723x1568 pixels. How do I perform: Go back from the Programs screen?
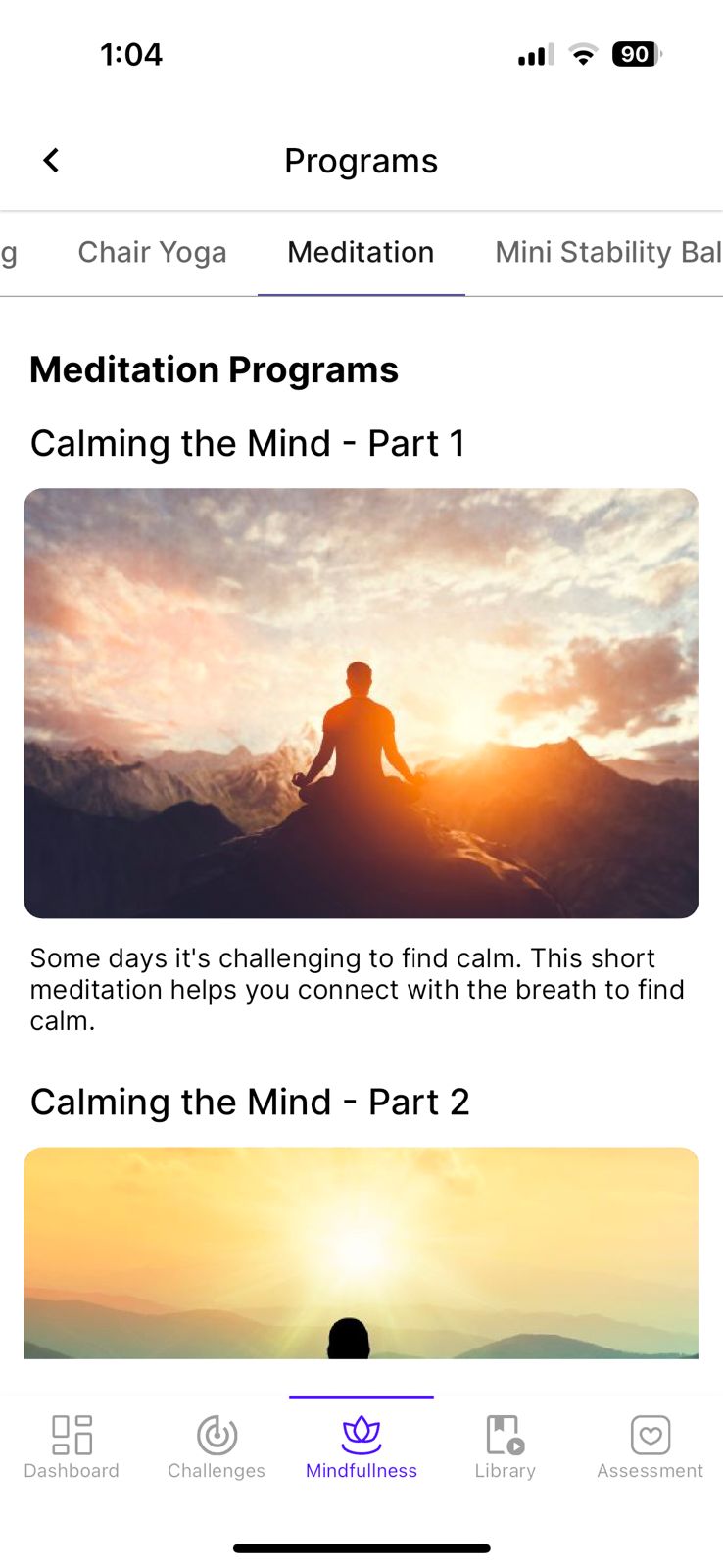pos(51,161)
